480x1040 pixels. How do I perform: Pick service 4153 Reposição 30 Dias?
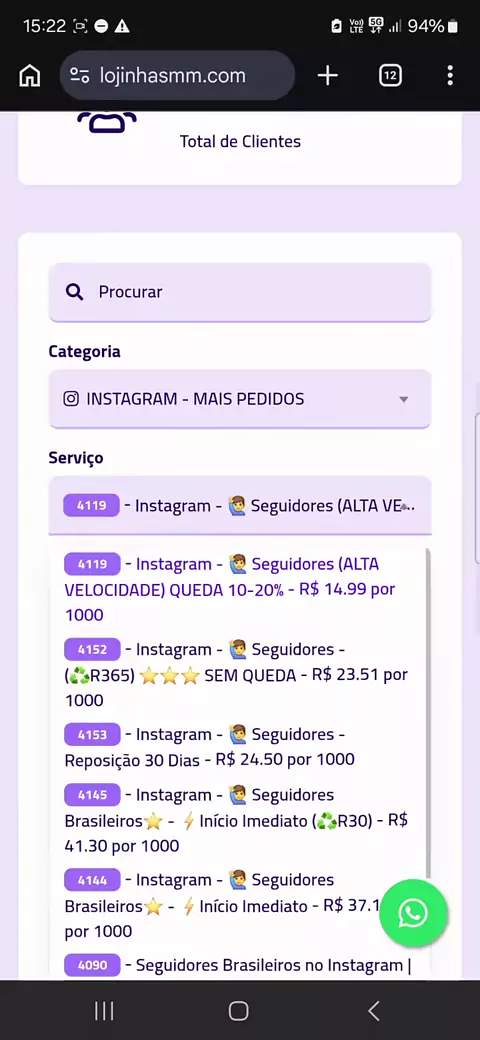240,747
